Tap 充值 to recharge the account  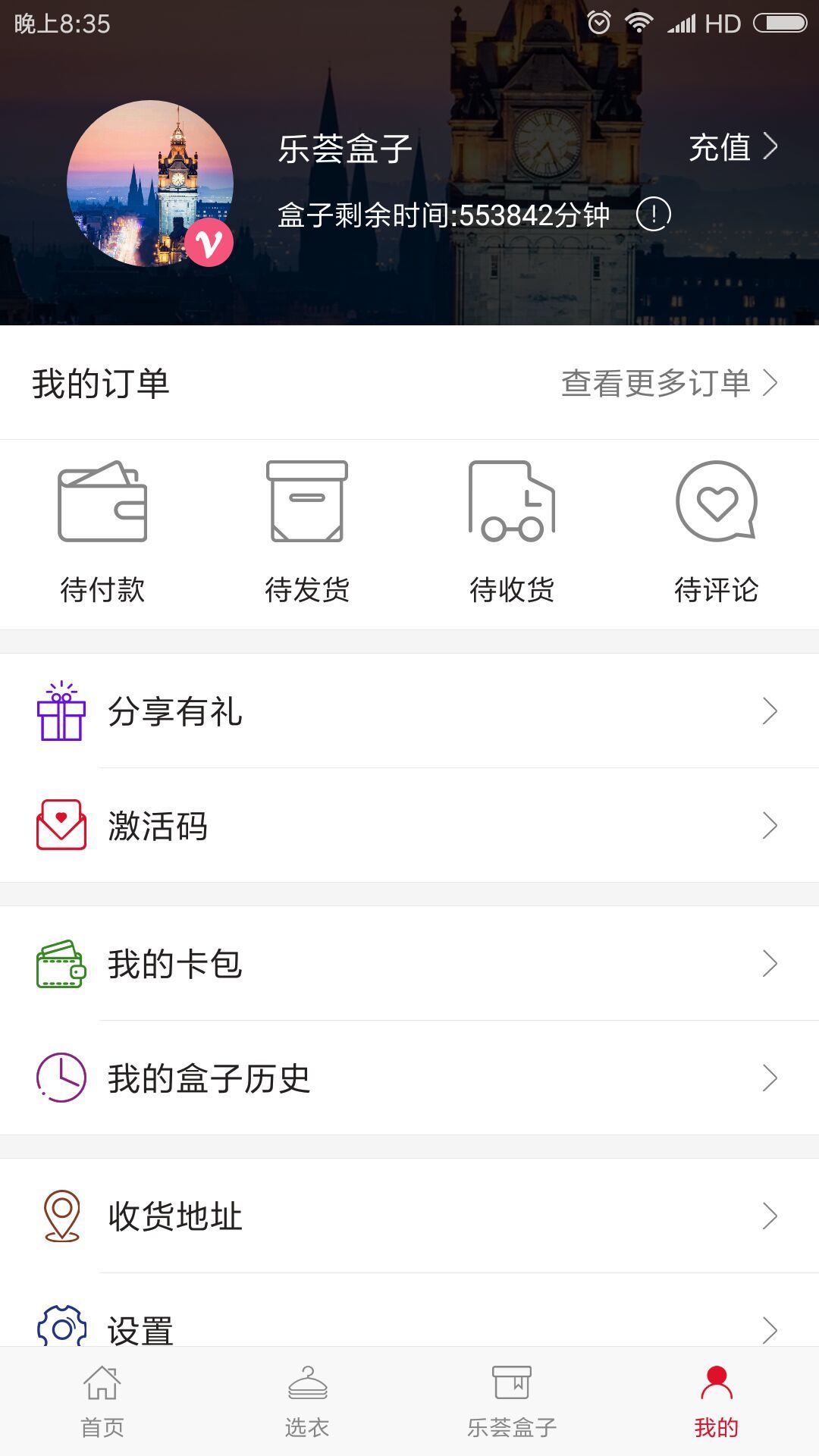point(732,147)
